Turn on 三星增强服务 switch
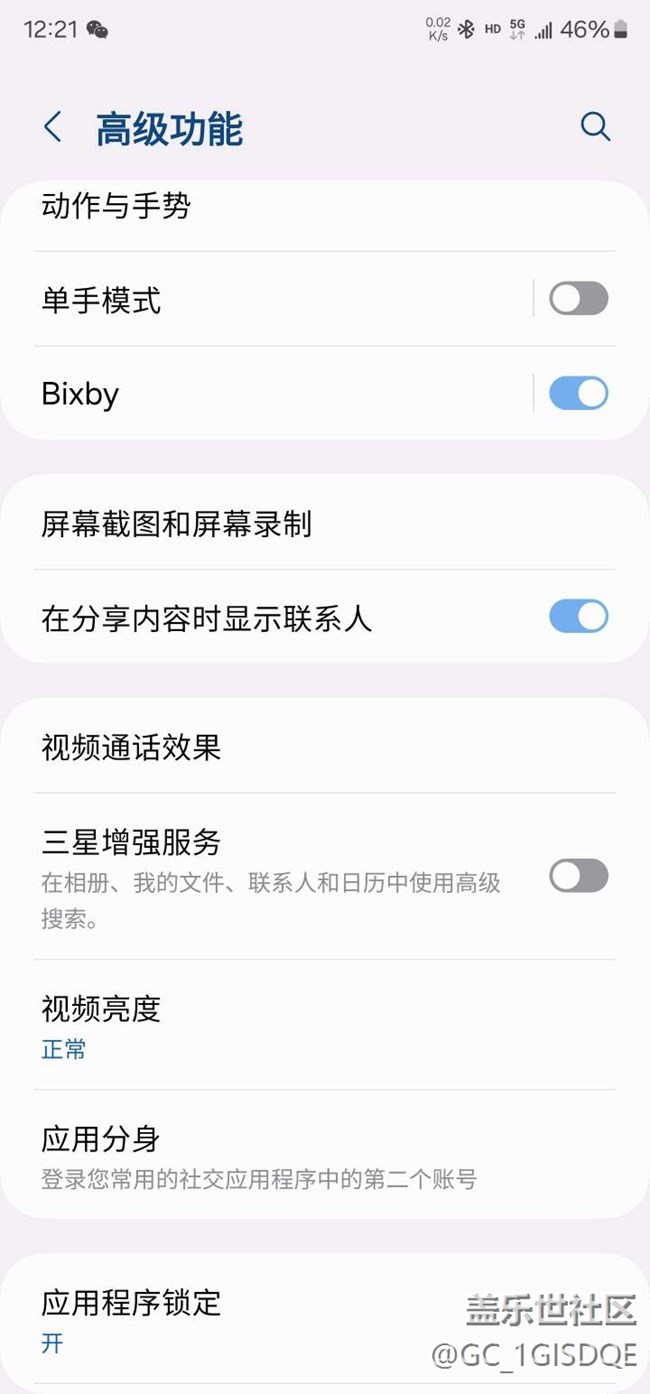 coord(578,876)
